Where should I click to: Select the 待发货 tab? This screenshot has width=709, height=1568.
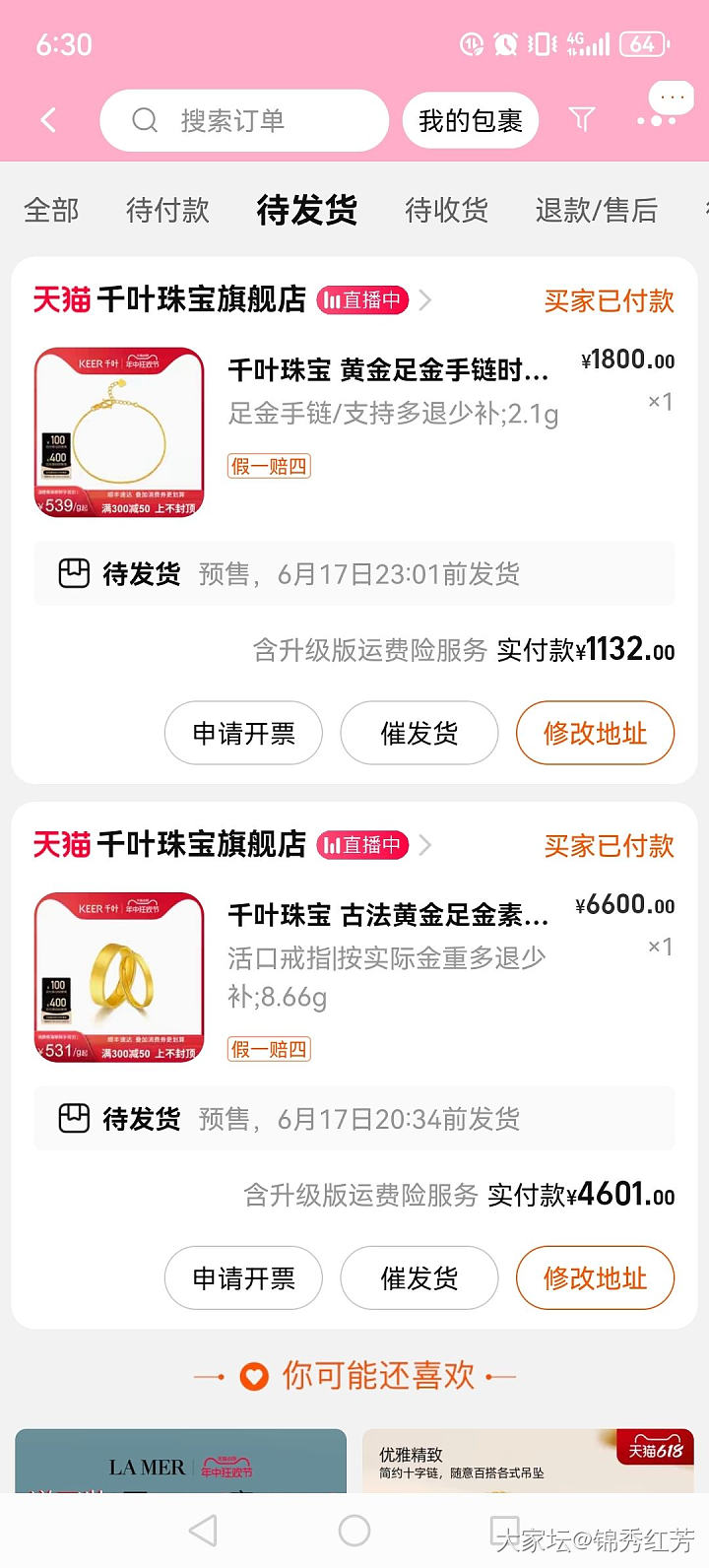coord(306,210)
